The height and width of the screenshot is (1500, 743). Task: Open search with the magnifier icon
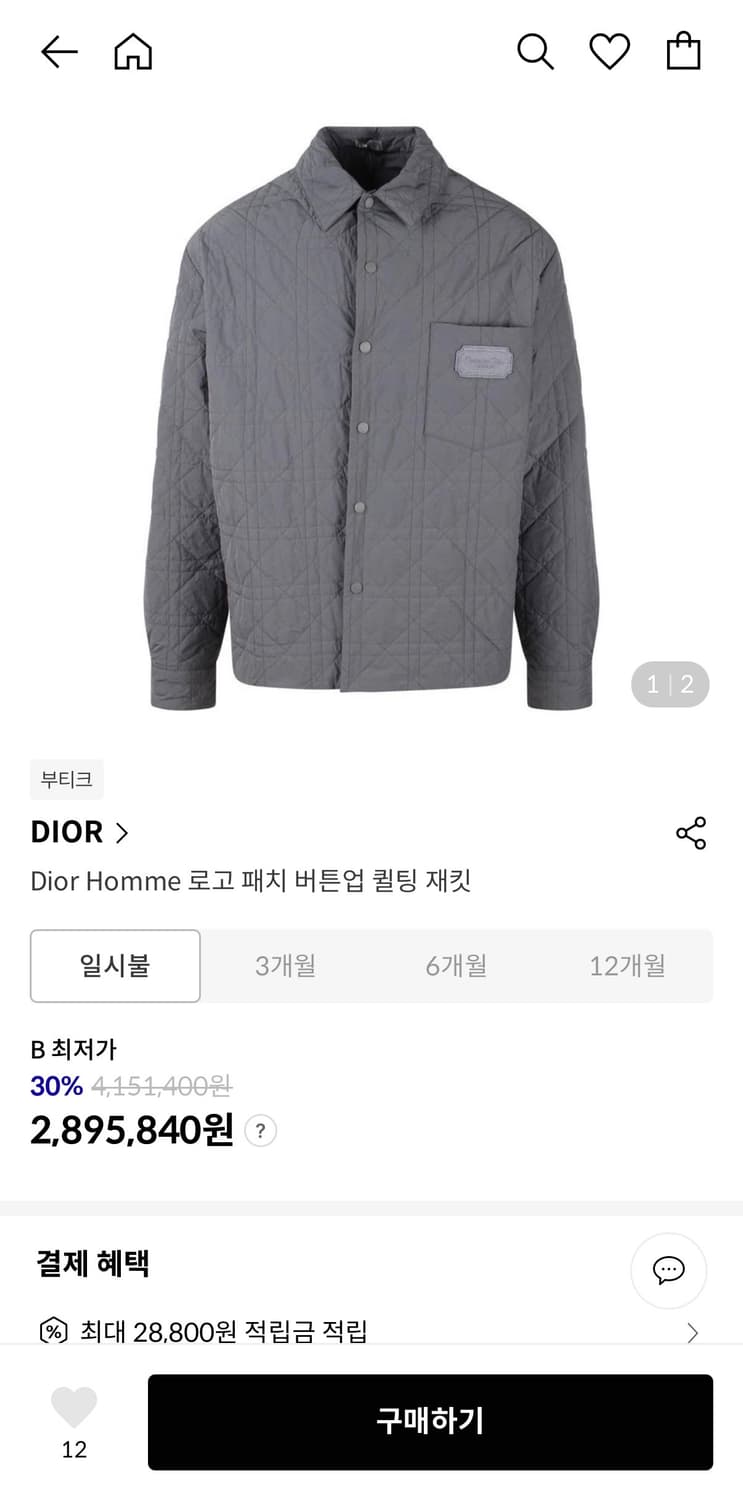535,52
